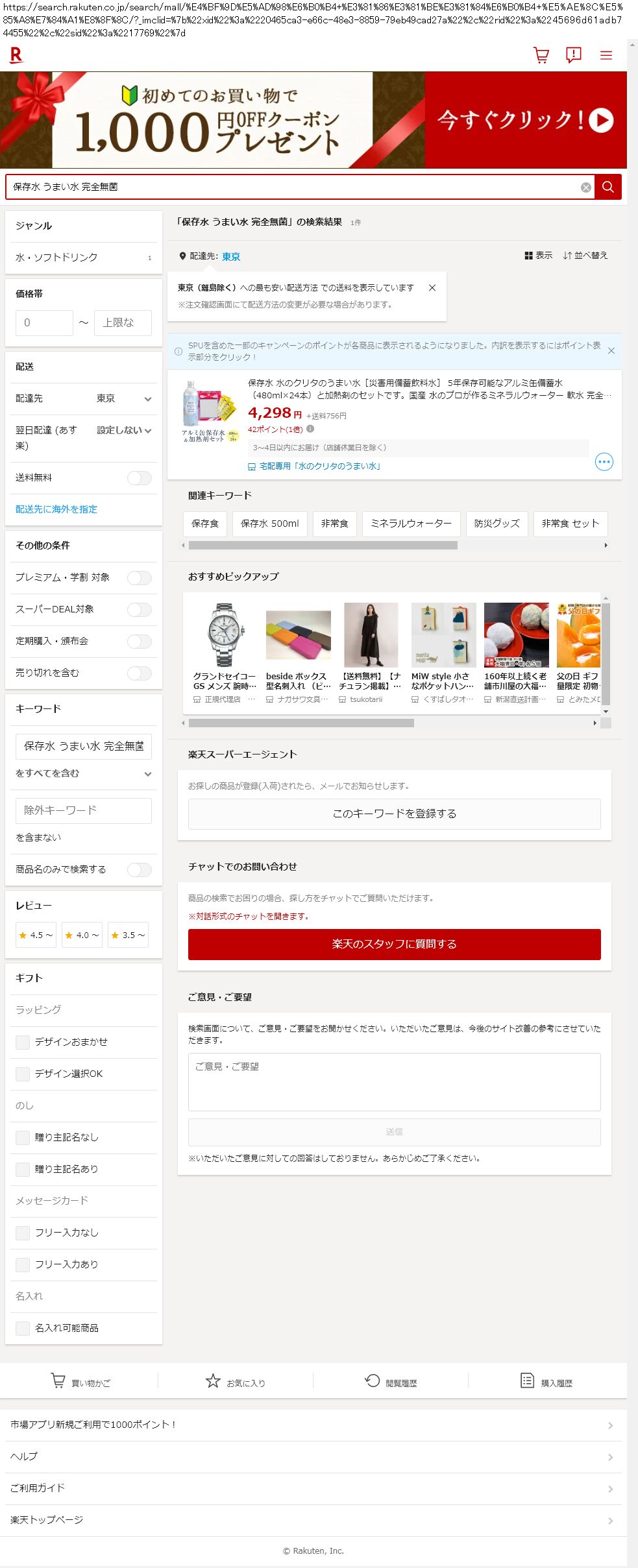Open お気に入り in bottom bar
The image size is (638, 1568).
point(235,1382)
